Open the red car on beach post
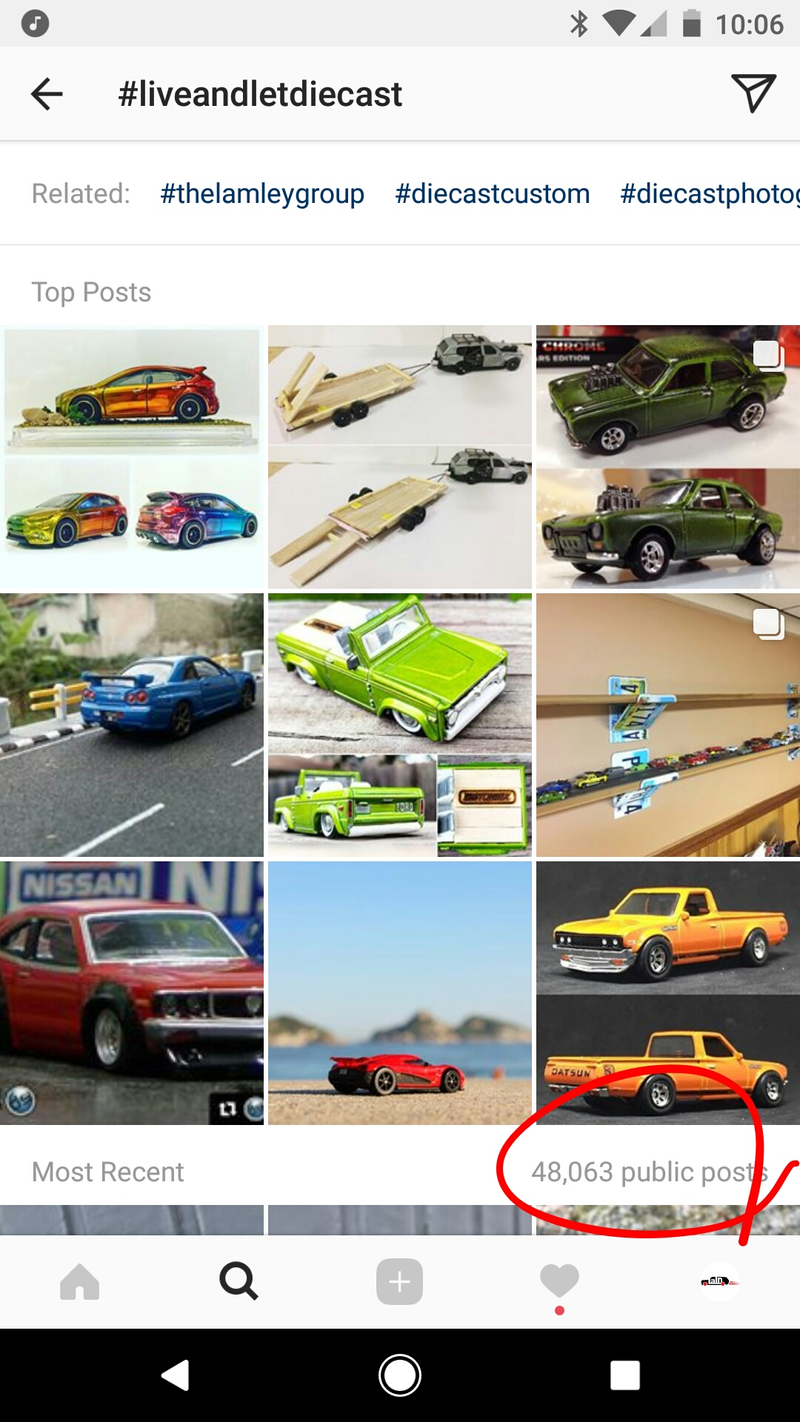The height and width of the screenshot is (1422, 800). pyautogui.click(x=400, y=992)
